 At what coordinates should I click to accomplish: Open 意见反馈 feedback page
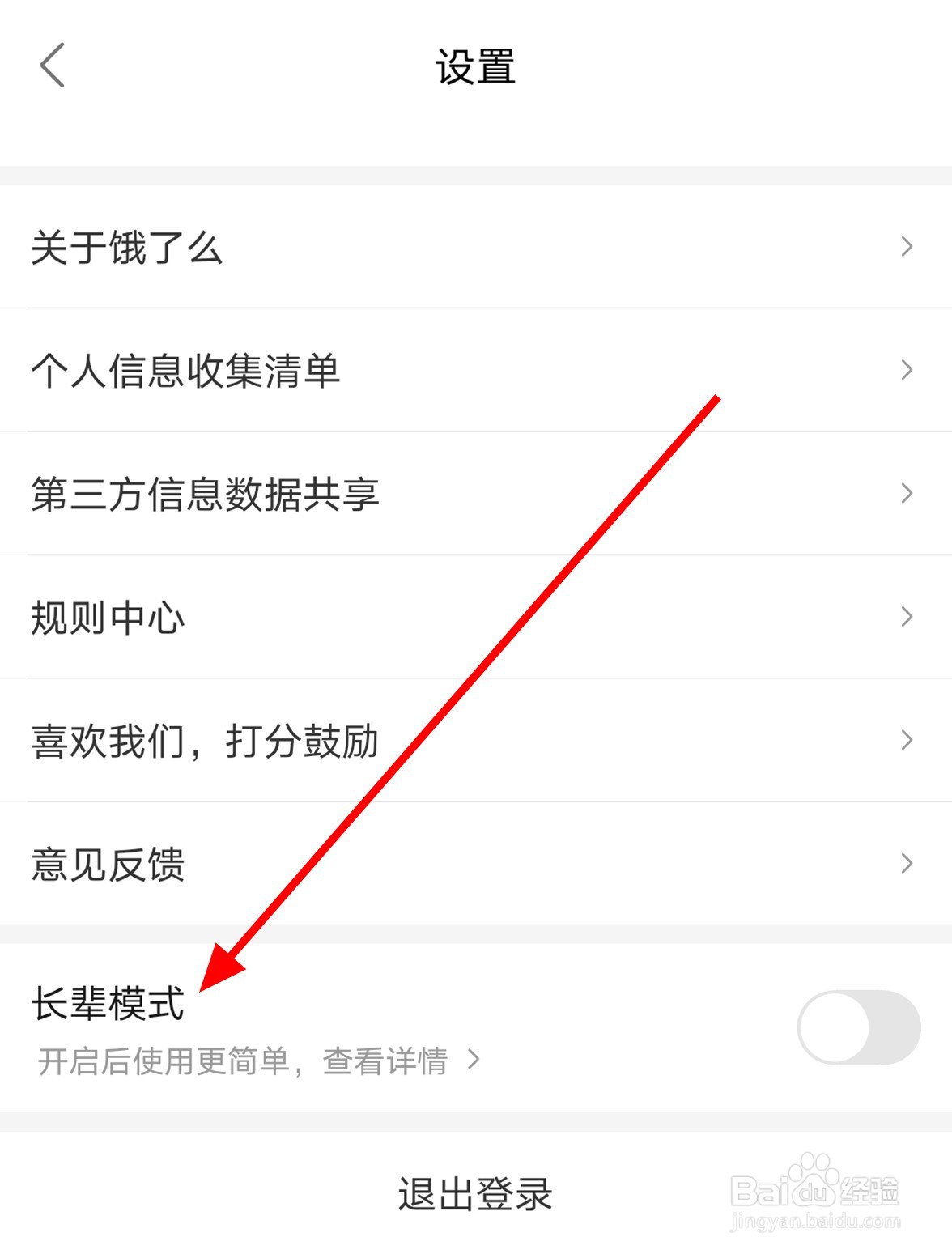tap(109, 863)
